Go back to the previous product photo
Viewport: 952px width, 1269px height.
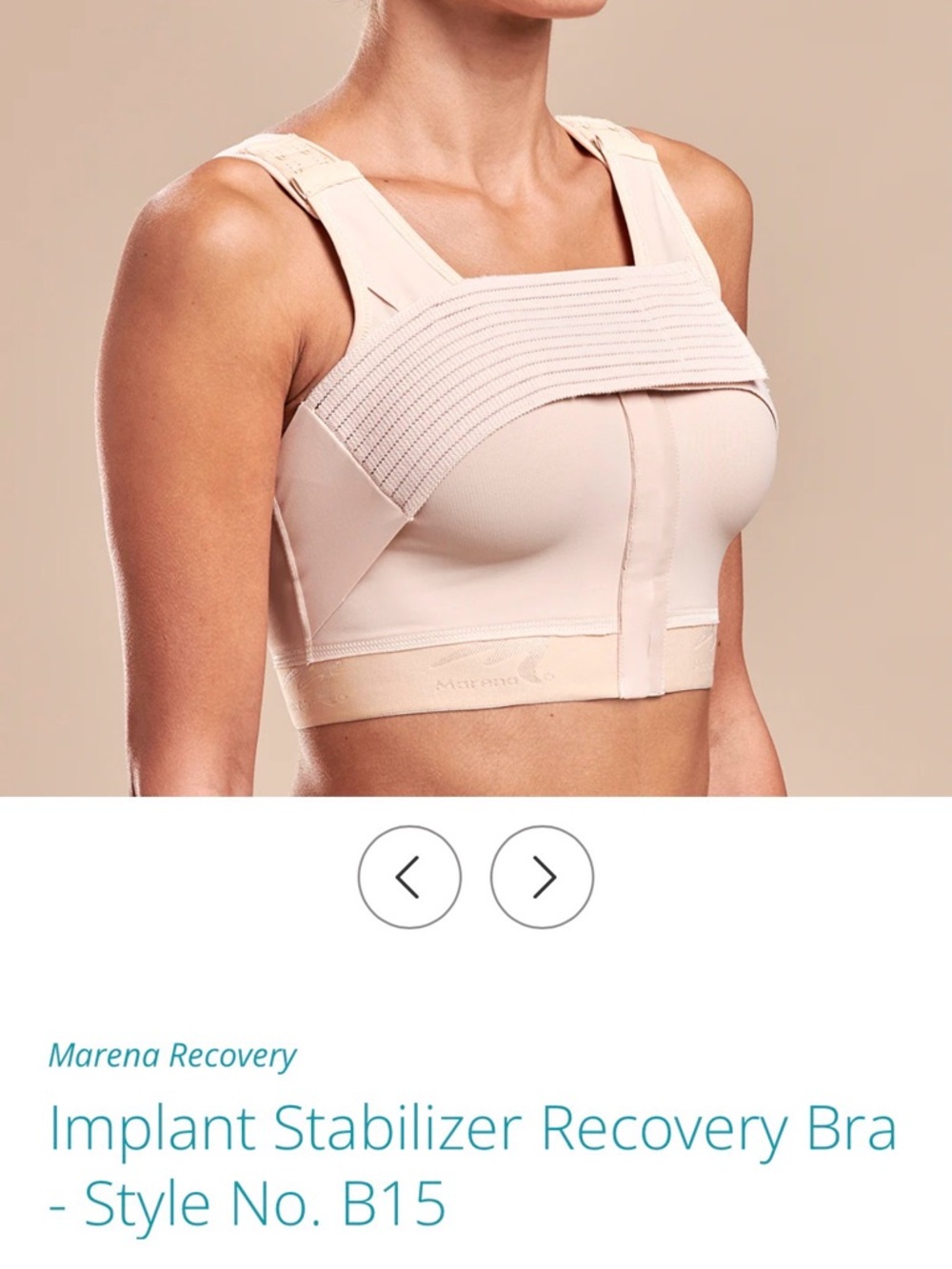point(409,879)
